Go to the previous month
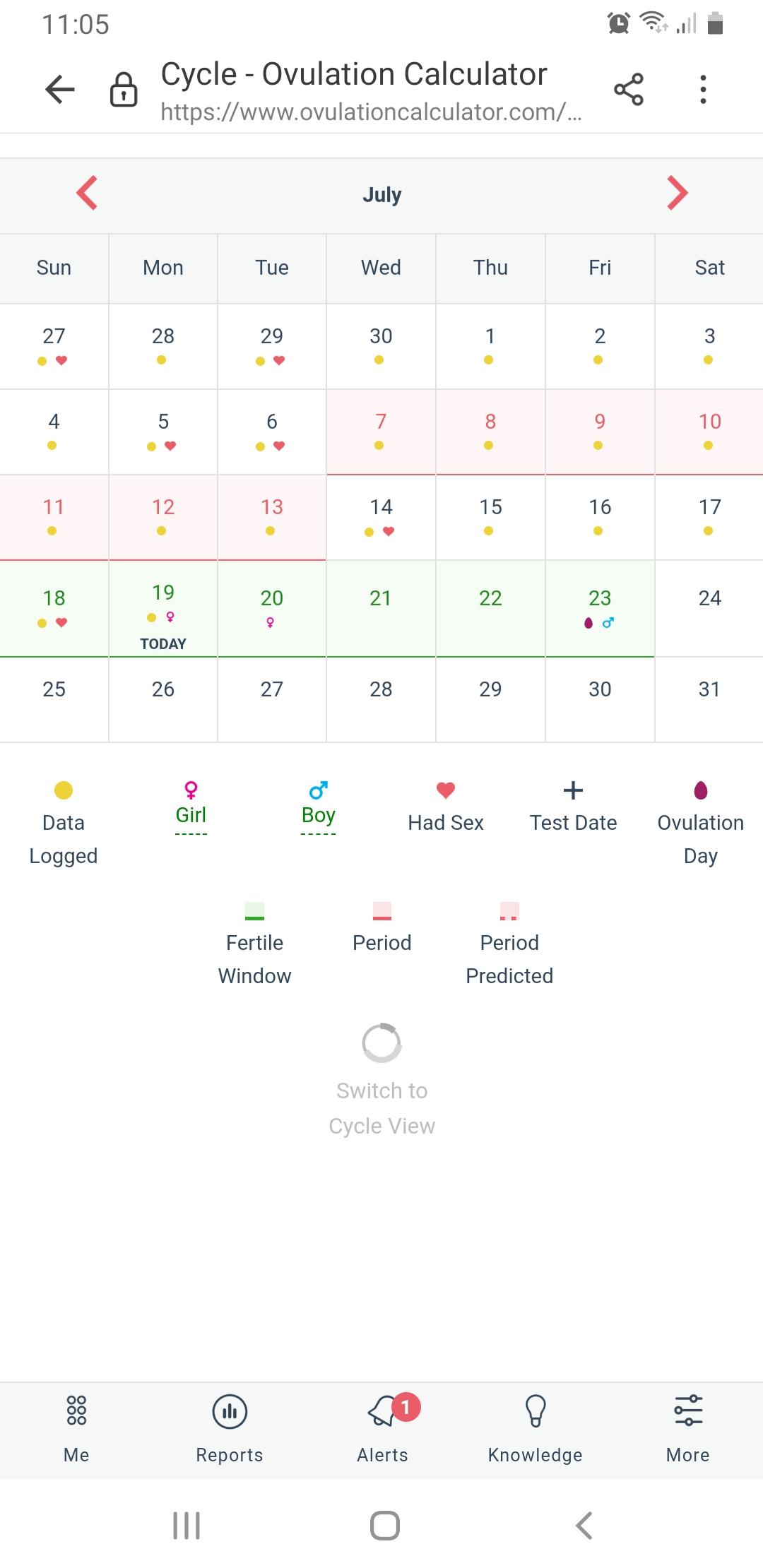Screen dimensions: 763x1568 tap(87, 193)
